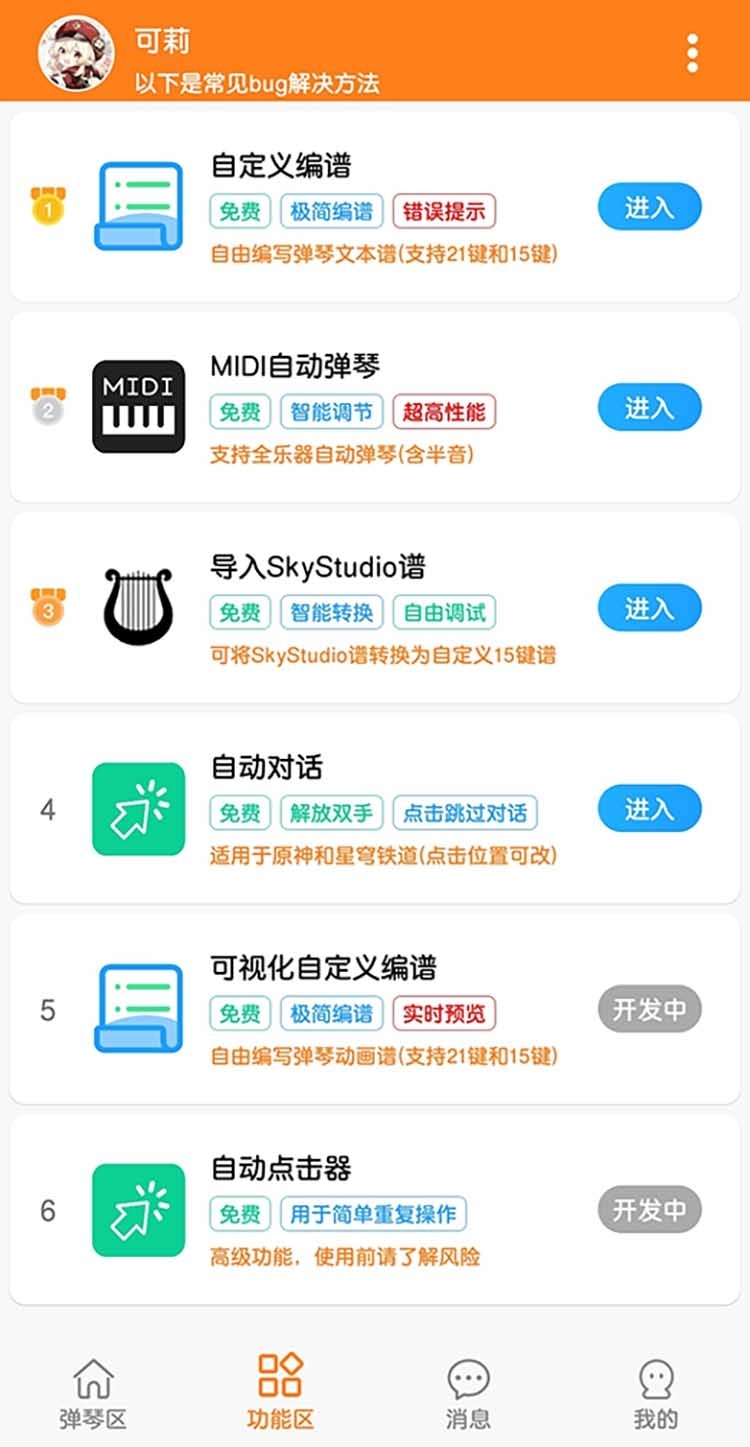Open the three-dot overflow menu
This screenshot has width=750, height=1447.
(692, 53)
